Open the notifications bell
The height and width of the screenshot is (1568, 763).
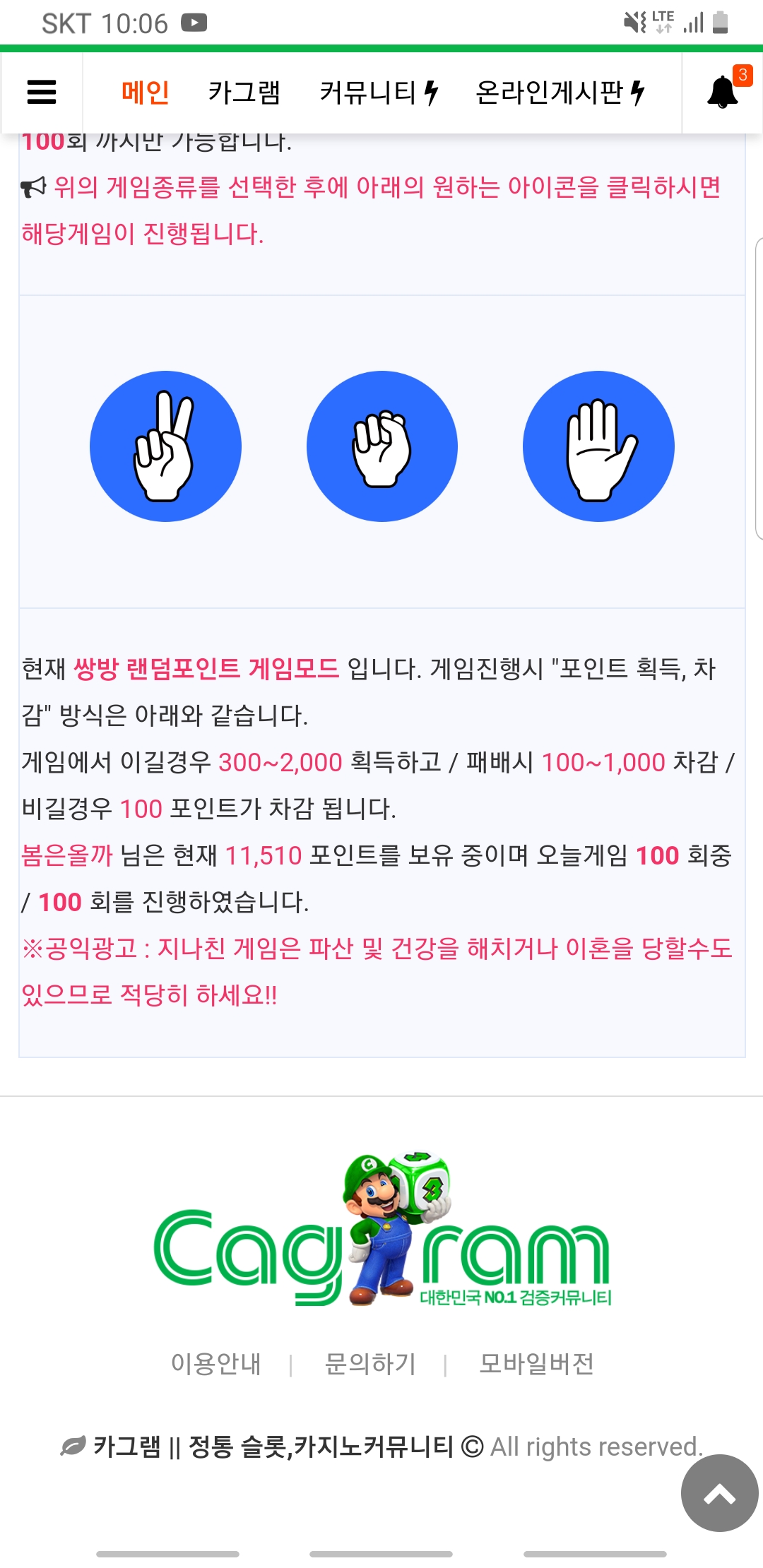723,92
